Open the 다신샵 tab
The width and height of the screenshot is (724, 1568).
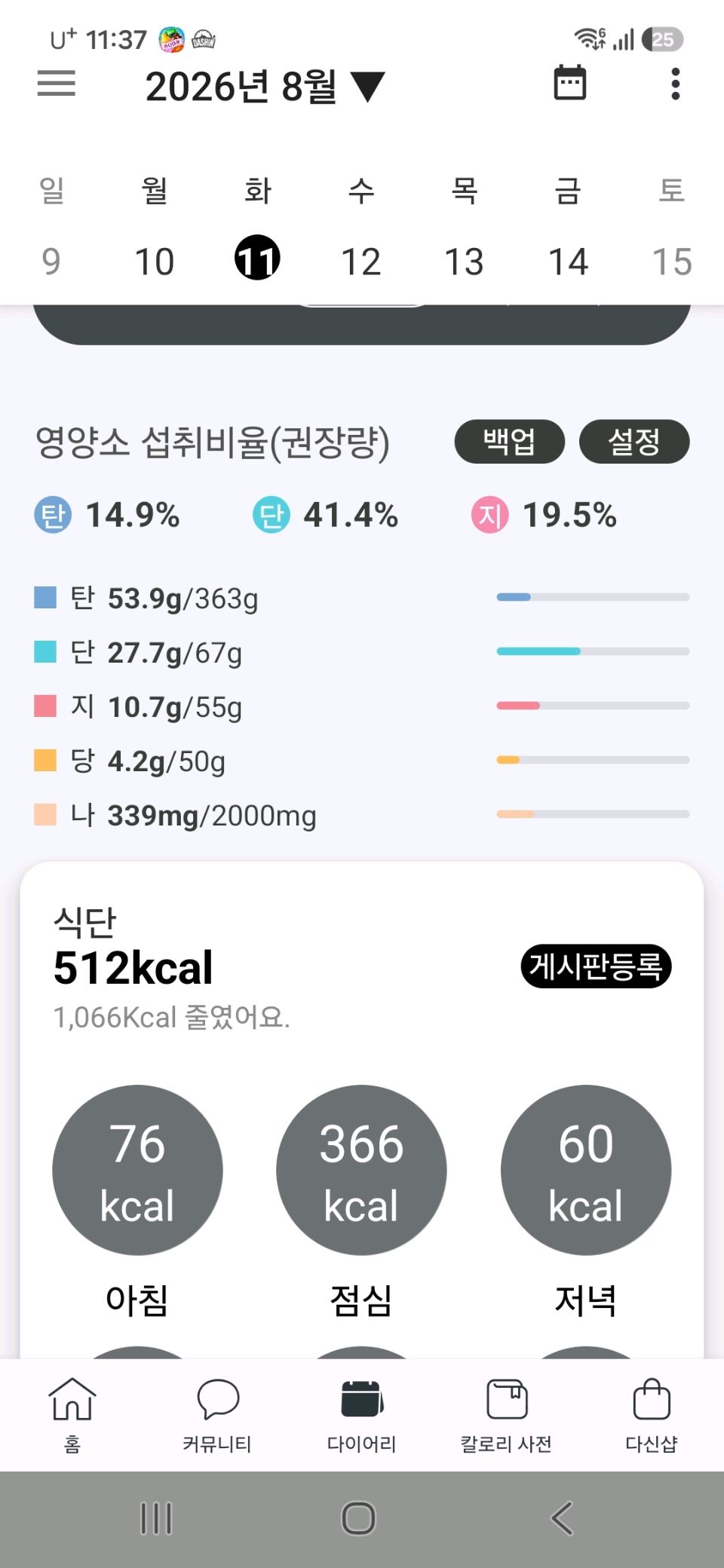[x=652, y=1415]
